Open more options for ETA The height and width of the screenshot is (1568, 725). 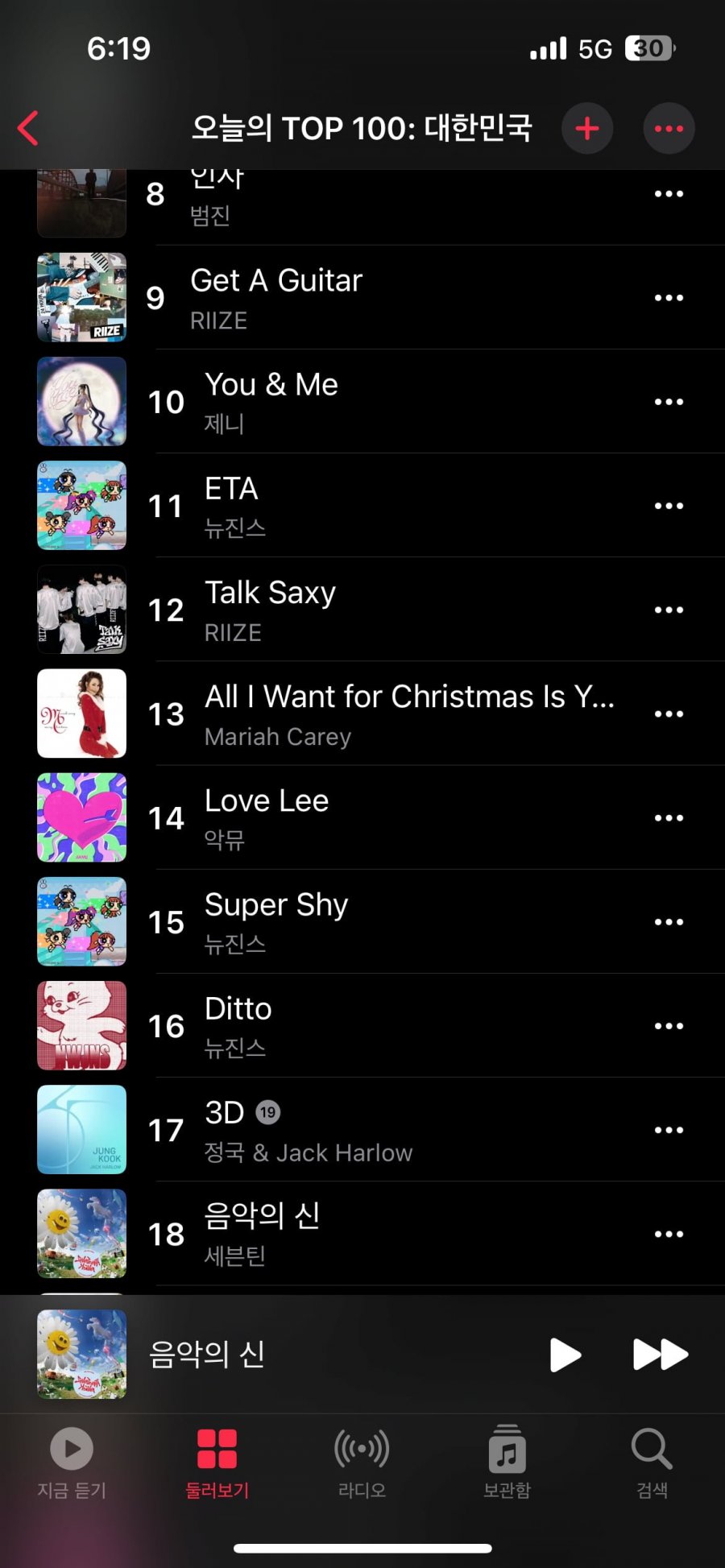point(669,506)
